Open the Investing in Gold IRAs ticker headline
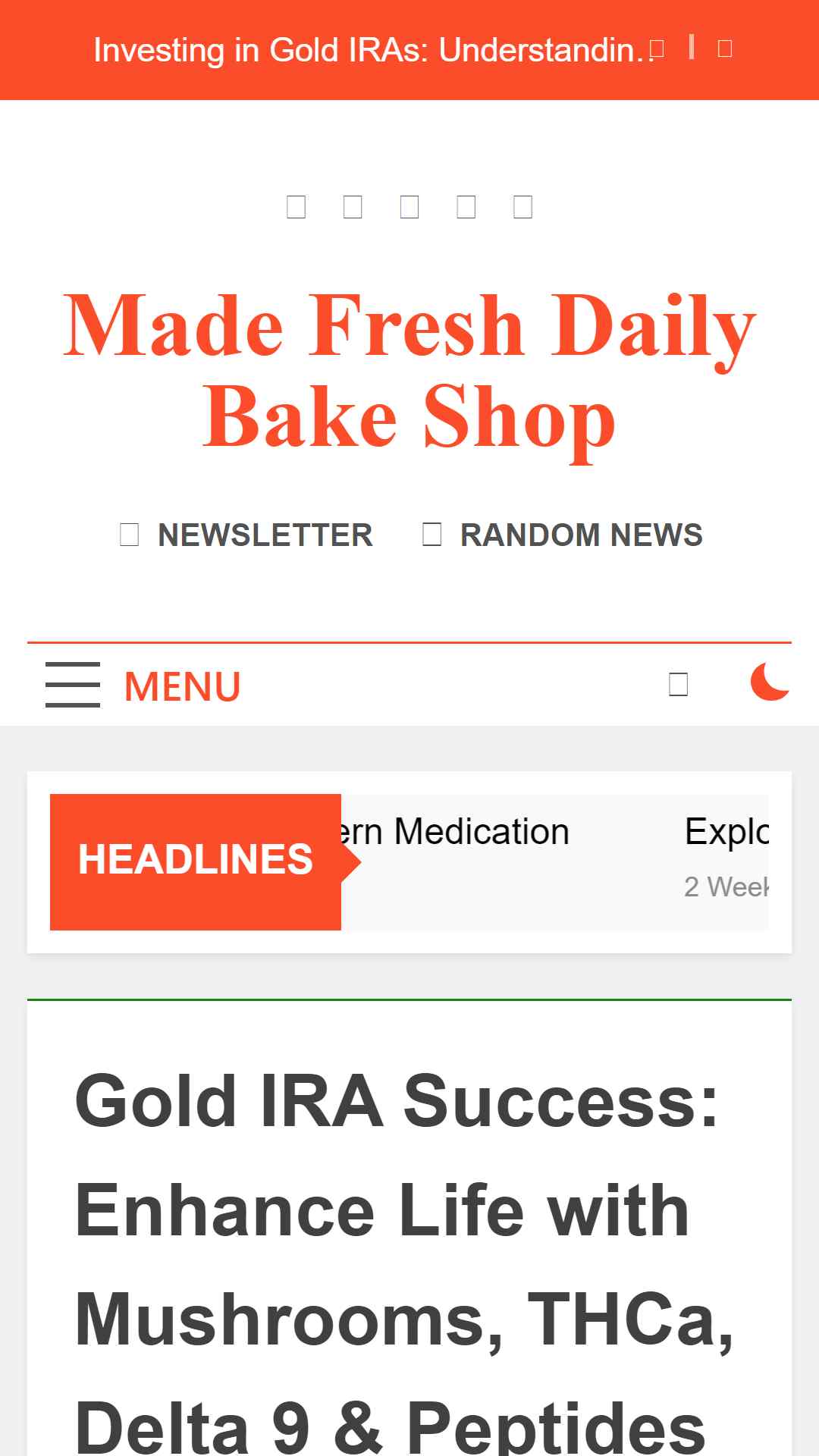 373,50
